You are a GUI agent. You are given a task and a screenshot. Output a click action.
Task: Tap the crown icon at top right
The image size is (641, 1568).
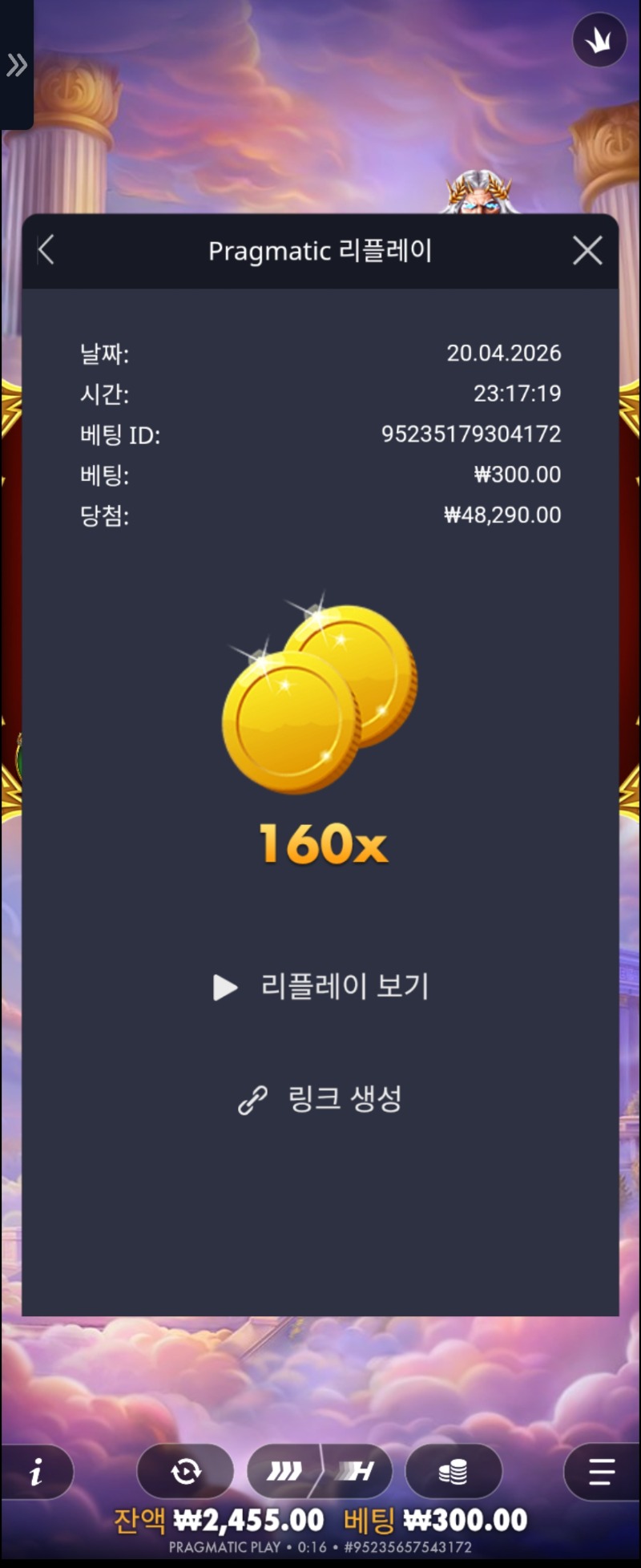[599, 39]
